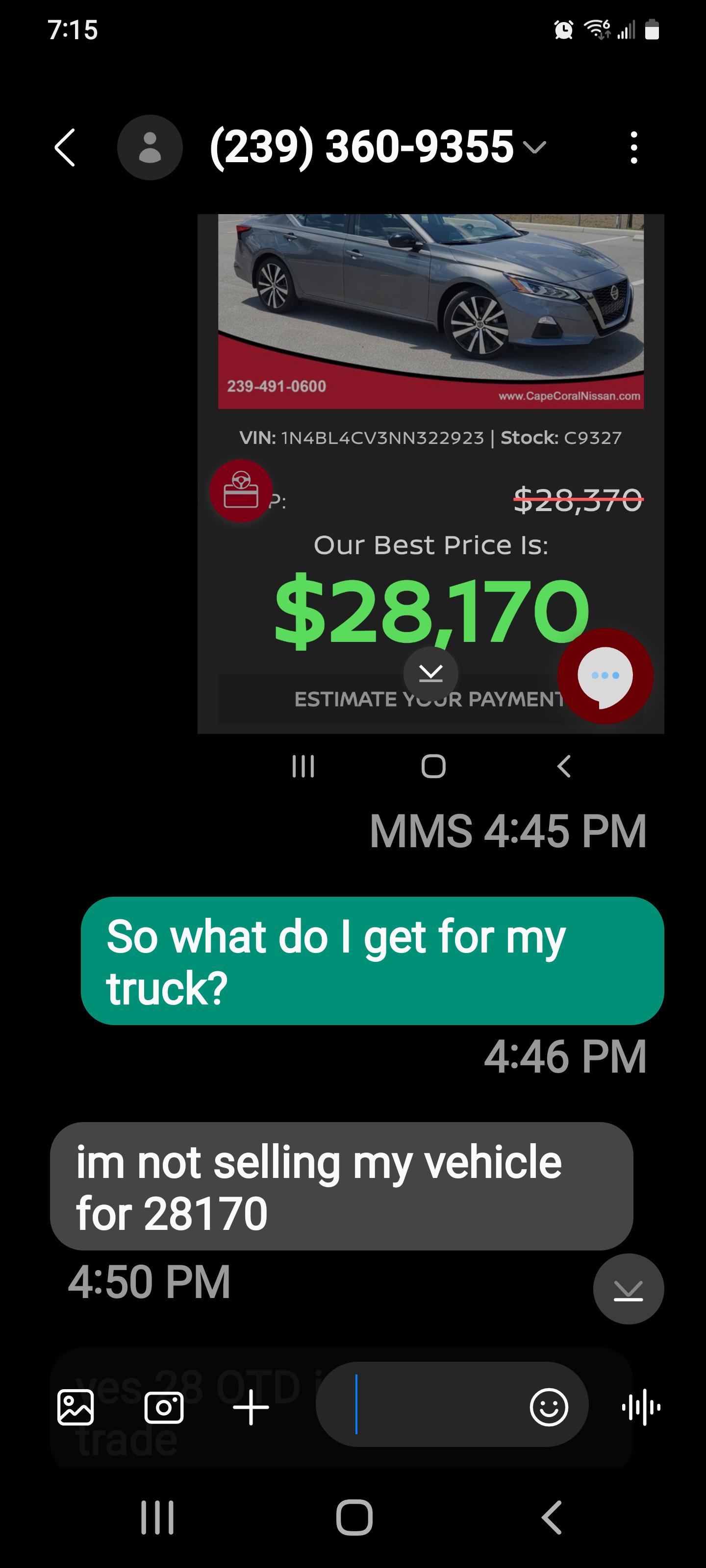Viewport: 706px width, 1568px height.
Task: Tap the contact avatar next to the number
Action: [150, 147]
